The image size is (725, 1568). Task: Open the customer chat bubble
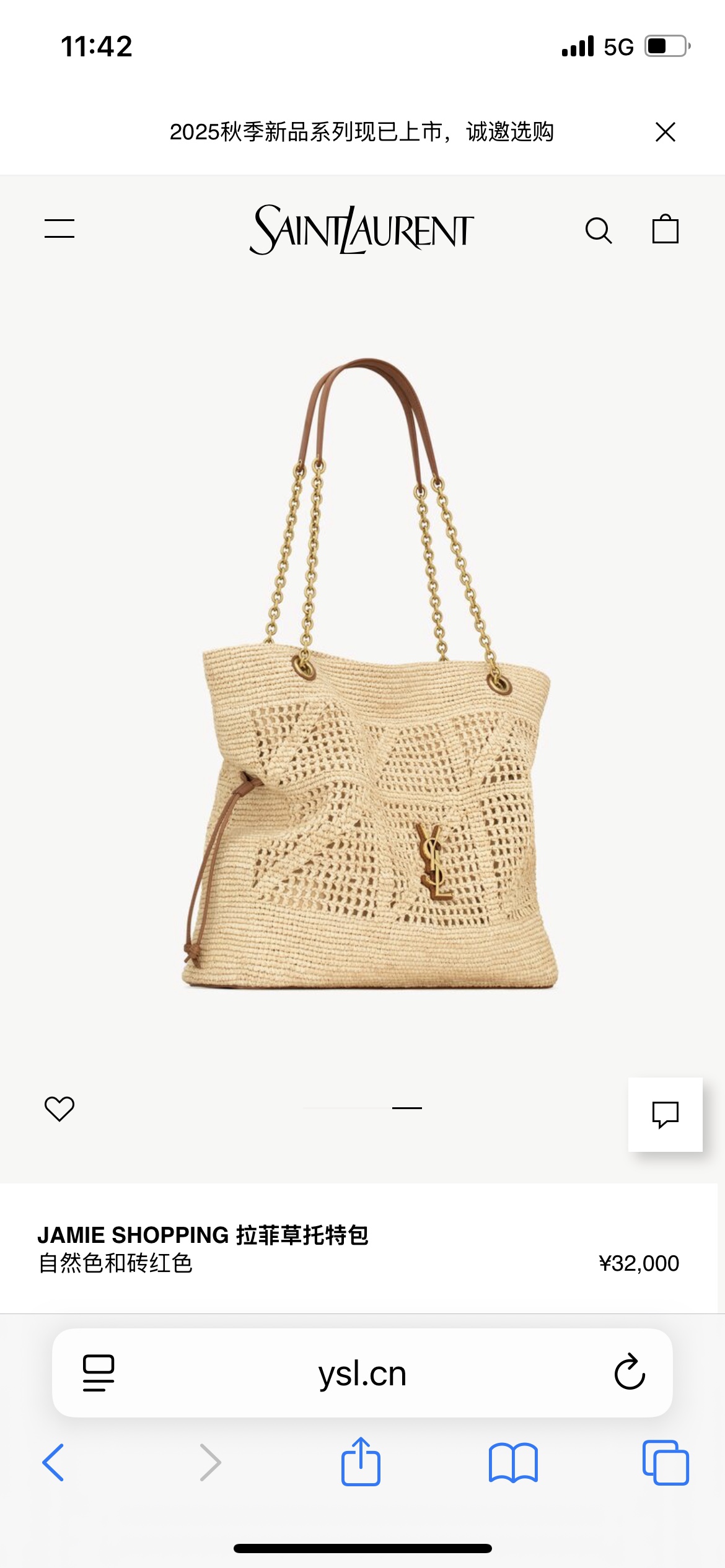tap(665, 1115)
